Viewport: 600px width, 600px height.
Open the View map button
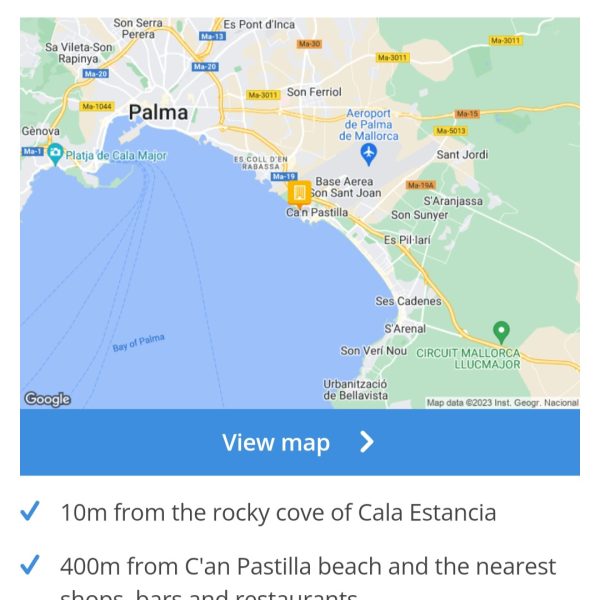coord(299,442)
